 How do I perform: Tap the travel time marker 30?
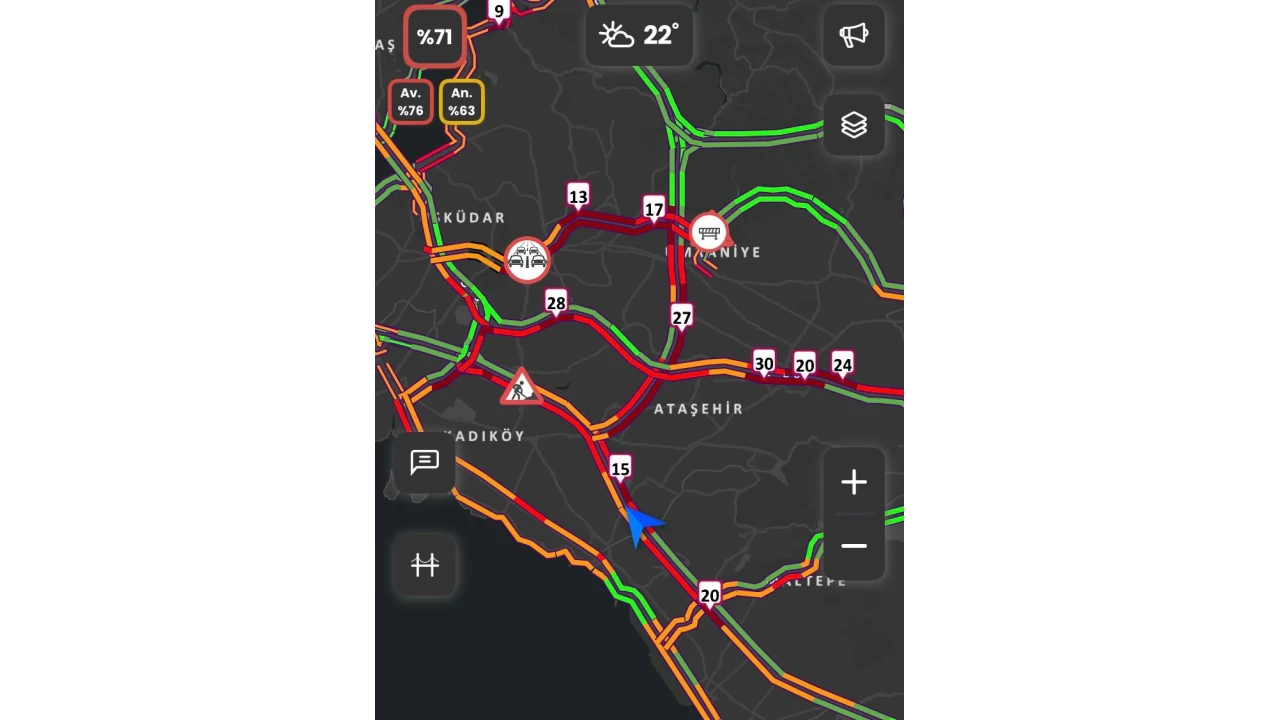click(x=764, y=364)
